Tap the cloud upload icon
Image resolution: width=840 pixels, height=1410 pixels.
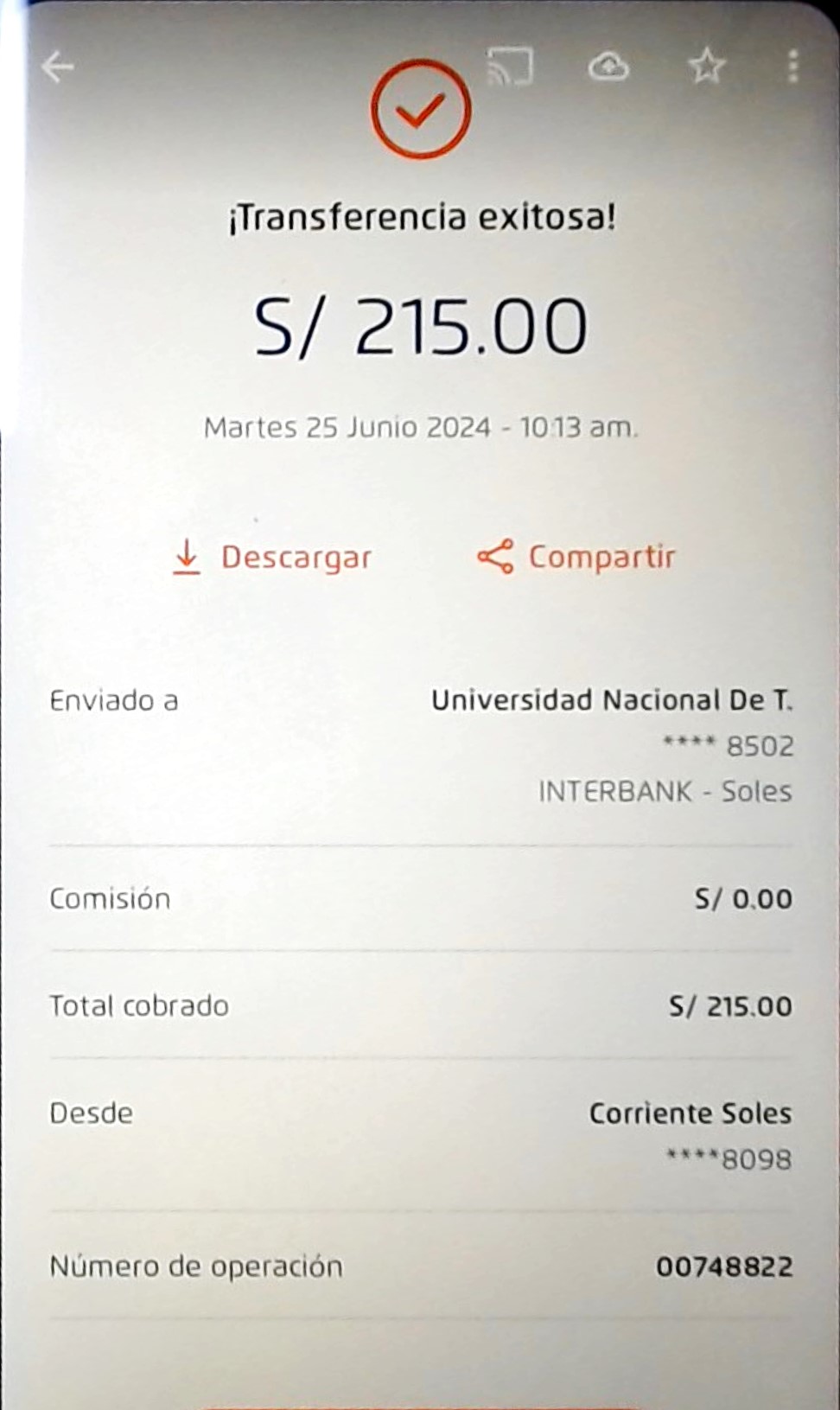tap(608, 67)
